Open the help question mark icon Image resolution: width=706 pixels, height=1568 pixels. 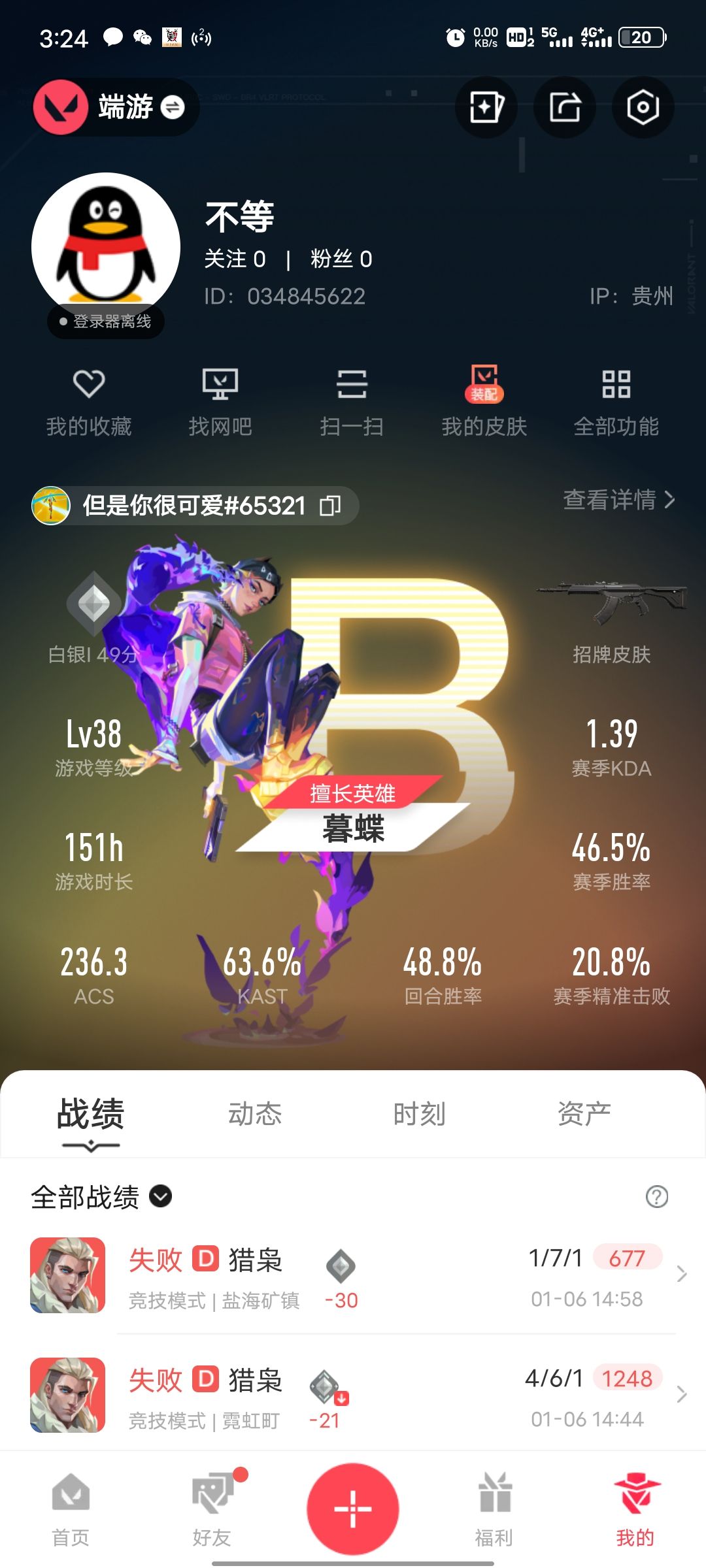point(656,1197)
